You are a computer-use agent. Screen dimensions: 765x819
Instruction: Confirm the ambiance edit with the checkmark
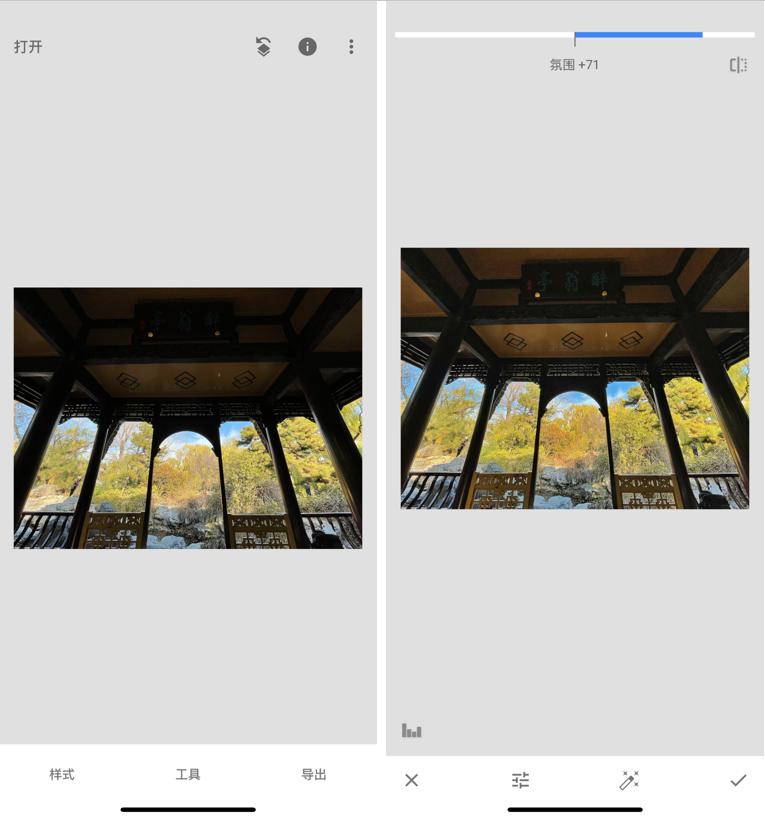point(738,780)
